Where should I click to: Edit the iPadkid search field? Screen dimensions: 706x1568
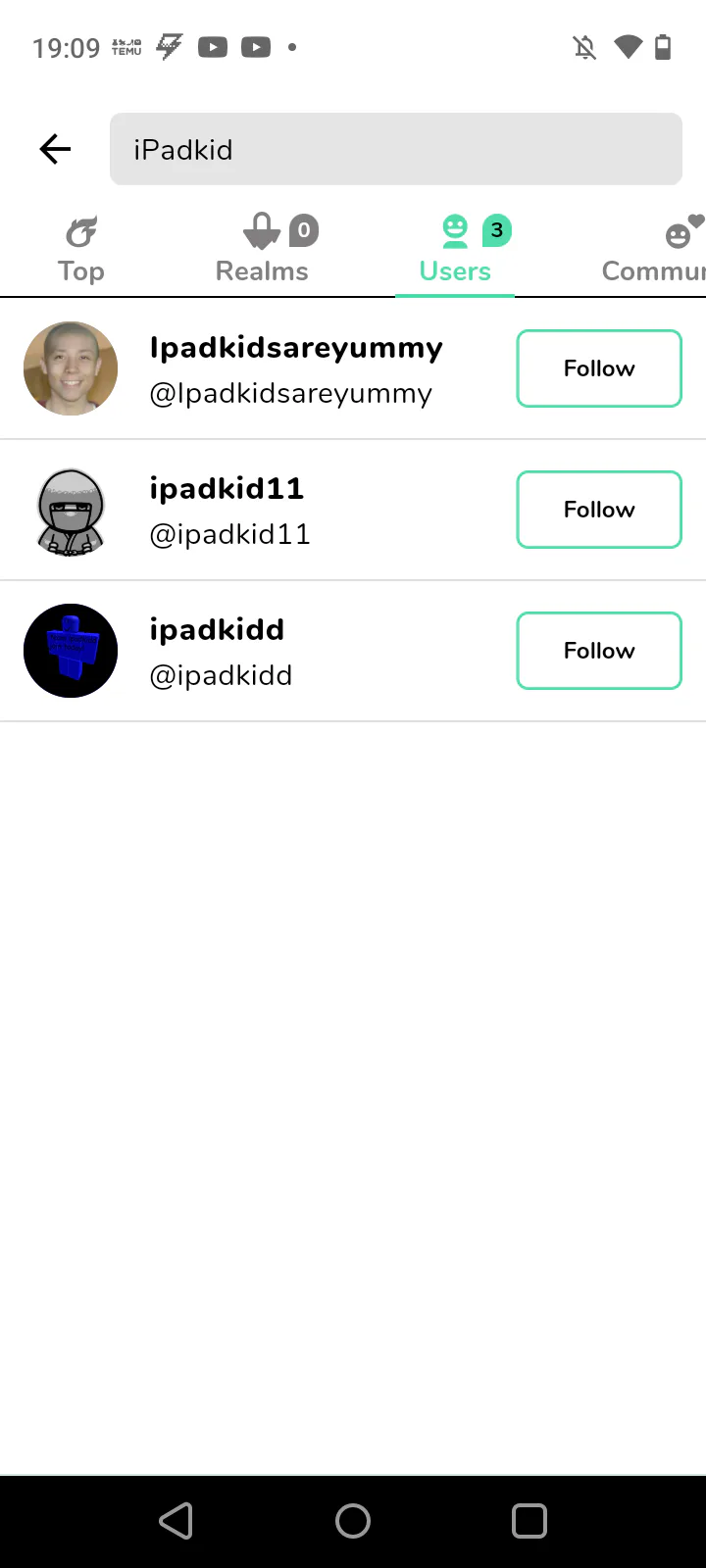(x=395, y=149)
